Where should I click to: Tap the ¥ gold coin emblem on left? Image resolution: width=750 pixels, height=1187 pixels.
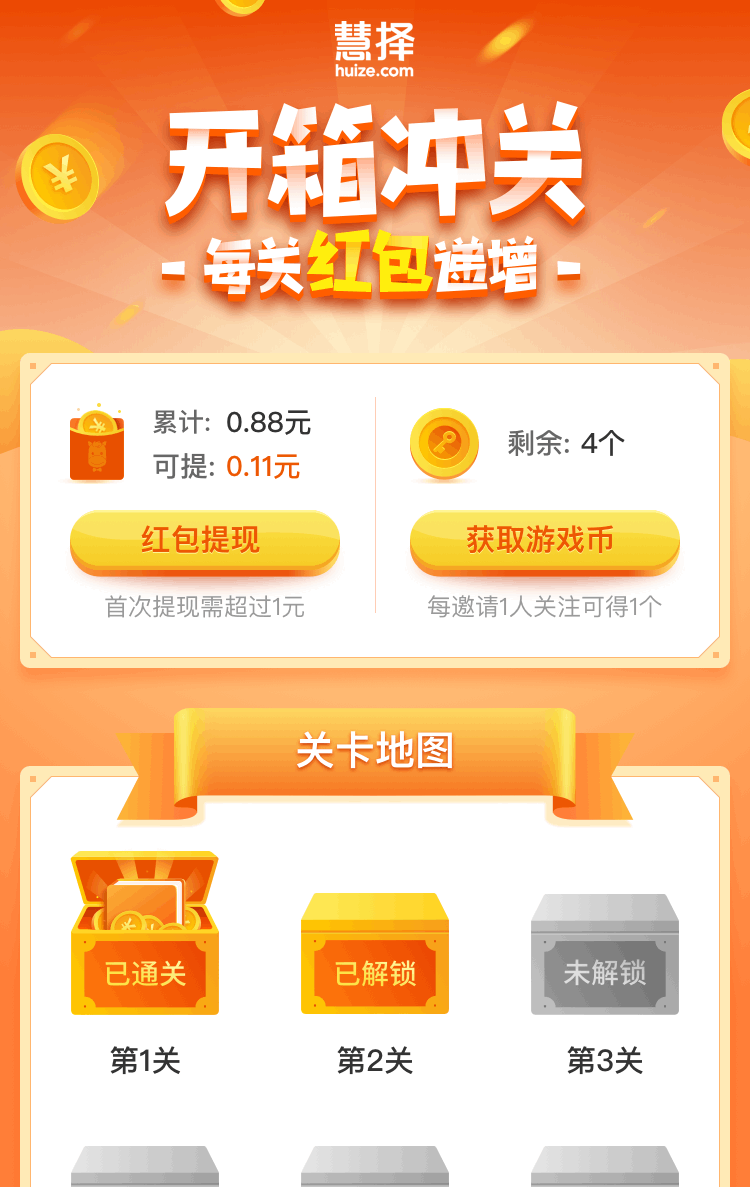point(62,177)
